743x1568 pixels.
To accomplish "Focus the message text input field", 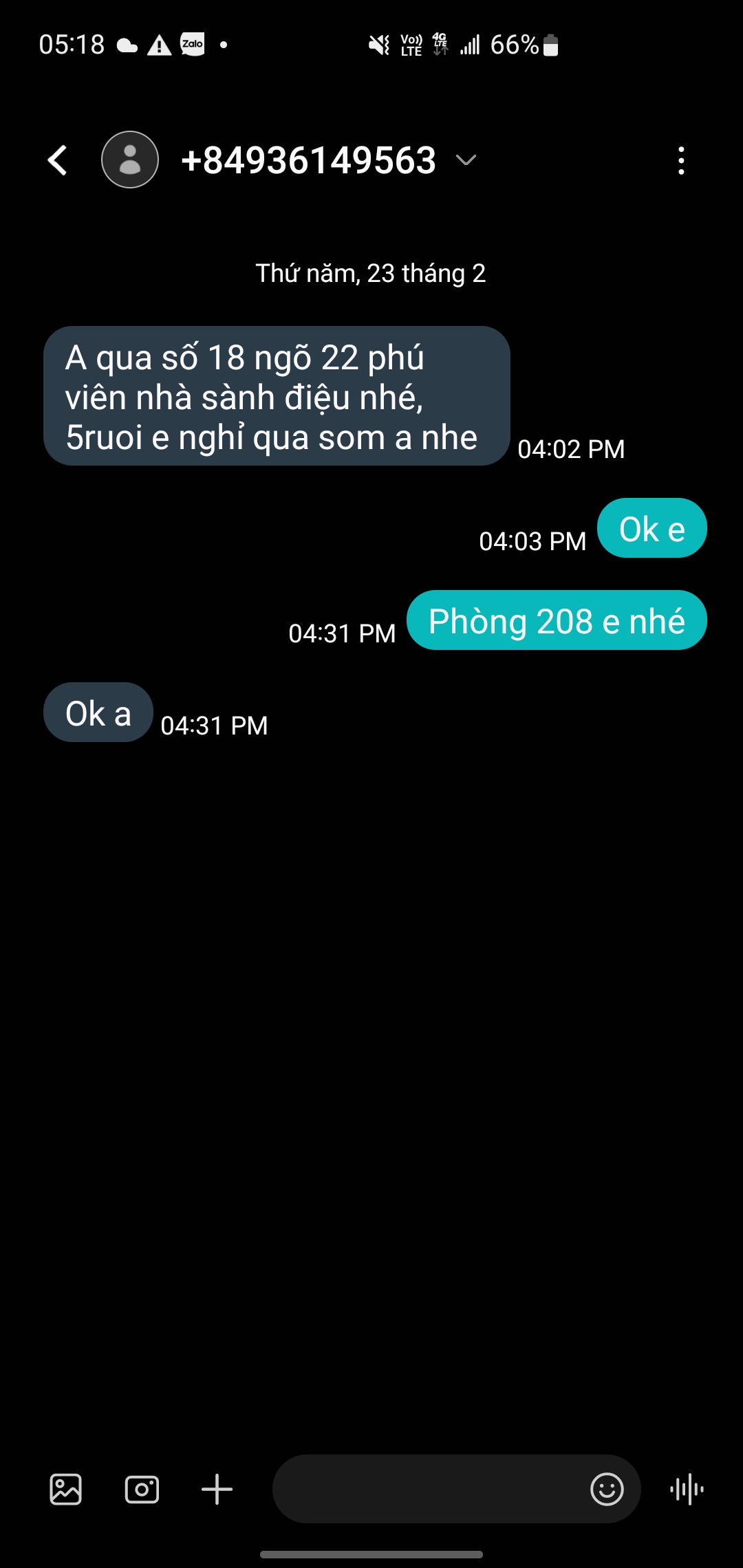I will click(x=427, y=1490).
